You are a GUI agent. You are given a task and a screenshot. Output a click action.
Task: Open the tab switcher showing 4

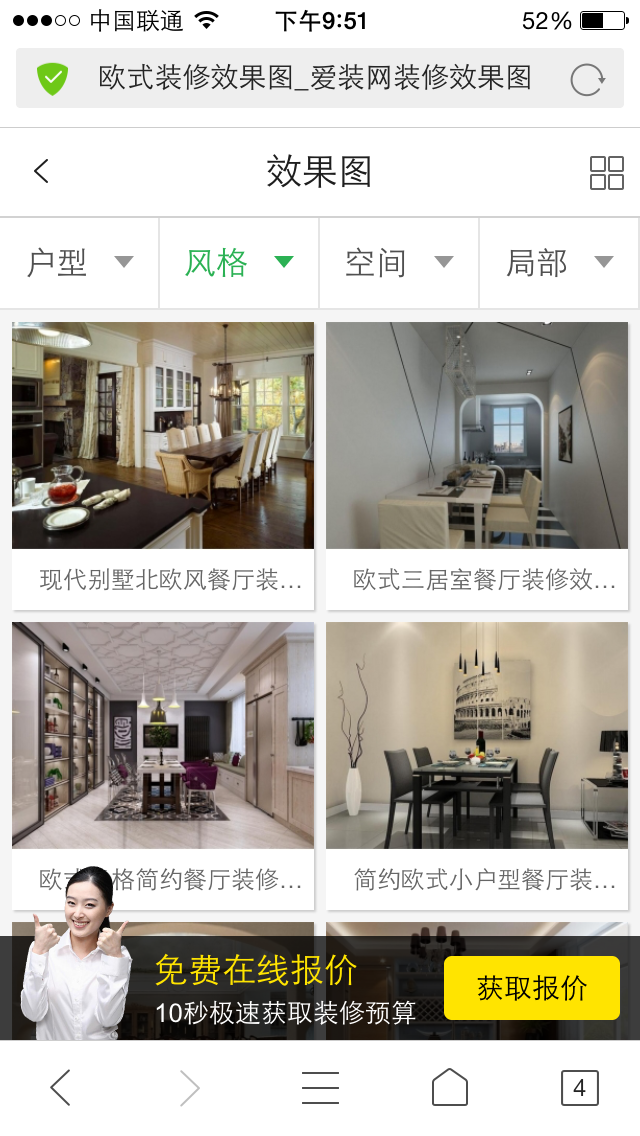pyautogui.click(x=579, y=1087)
